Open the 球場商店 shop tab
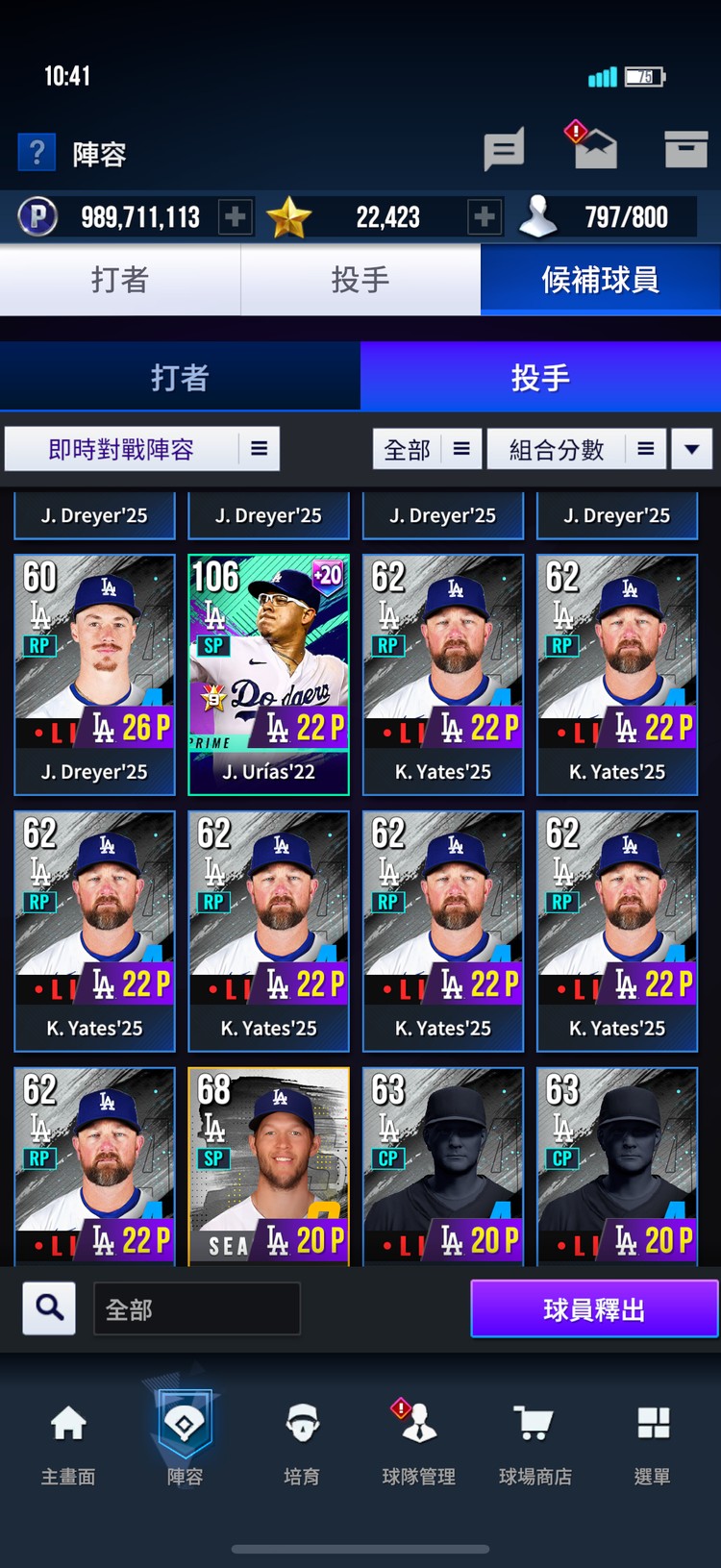The image size is (721, 1568). click(x=535, y=1442)
